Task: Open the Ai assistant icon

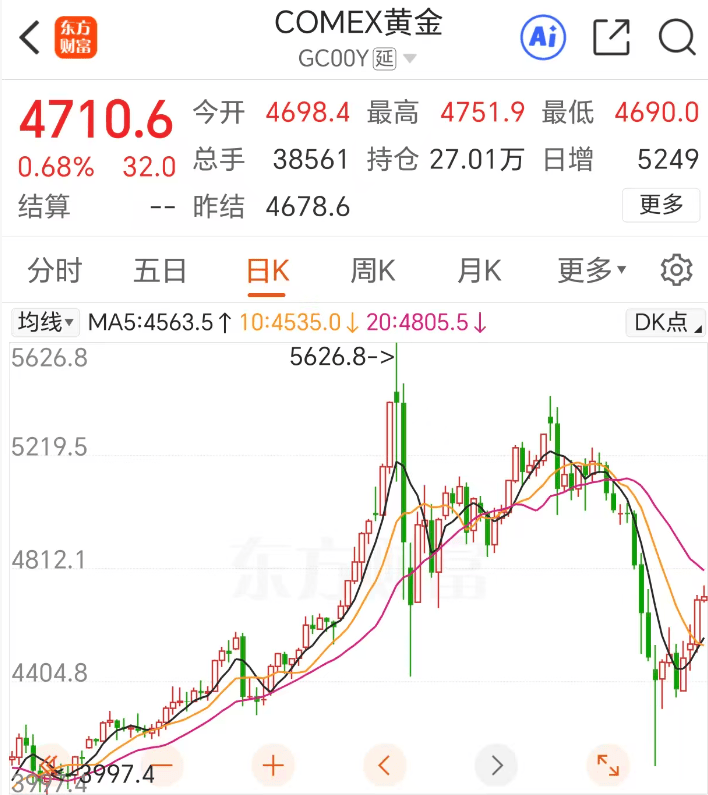Action: [x=543, y=38]
